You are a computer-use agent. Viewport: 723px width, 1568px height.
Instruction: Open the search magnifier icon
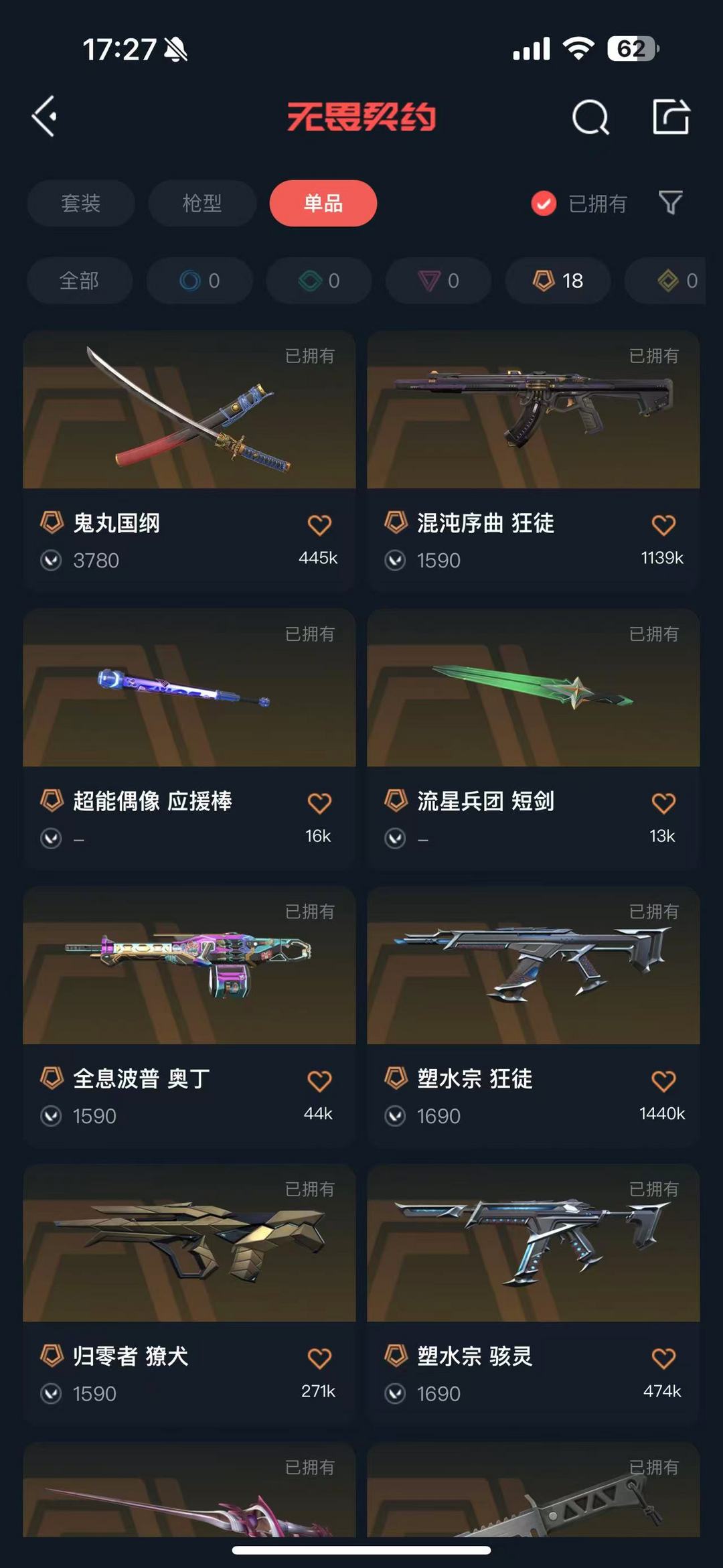[x=590, y=118]
